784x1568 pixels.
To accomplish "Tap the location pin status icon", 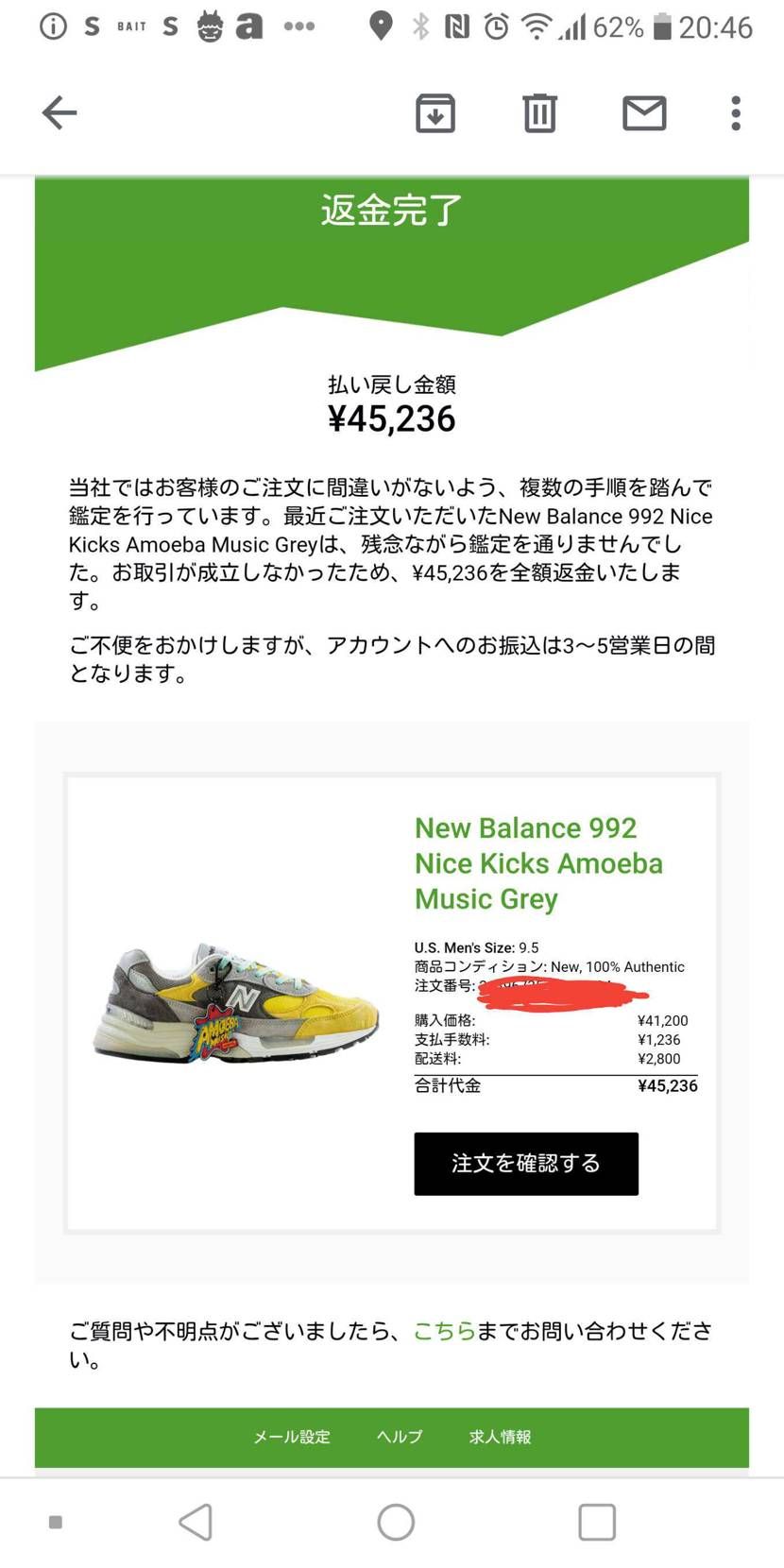I will point(380,26).
